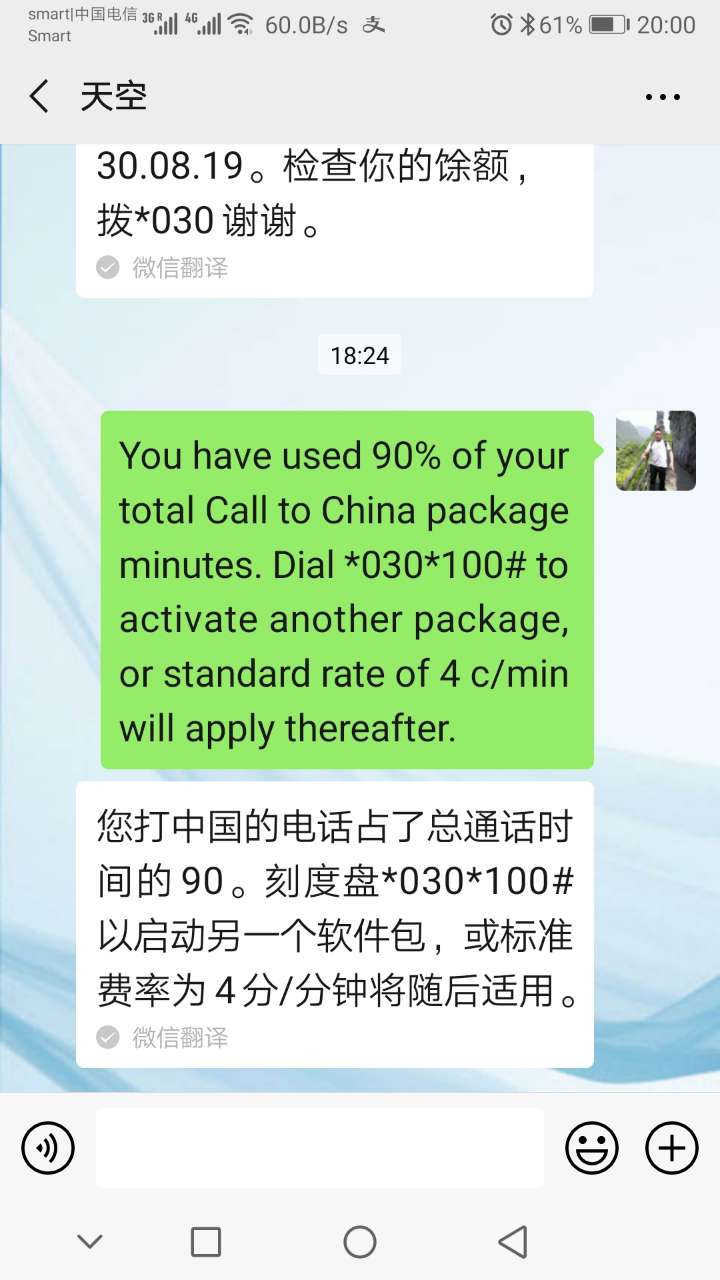
Task: Open the chat info overflow menu
Action: (662, 97)
